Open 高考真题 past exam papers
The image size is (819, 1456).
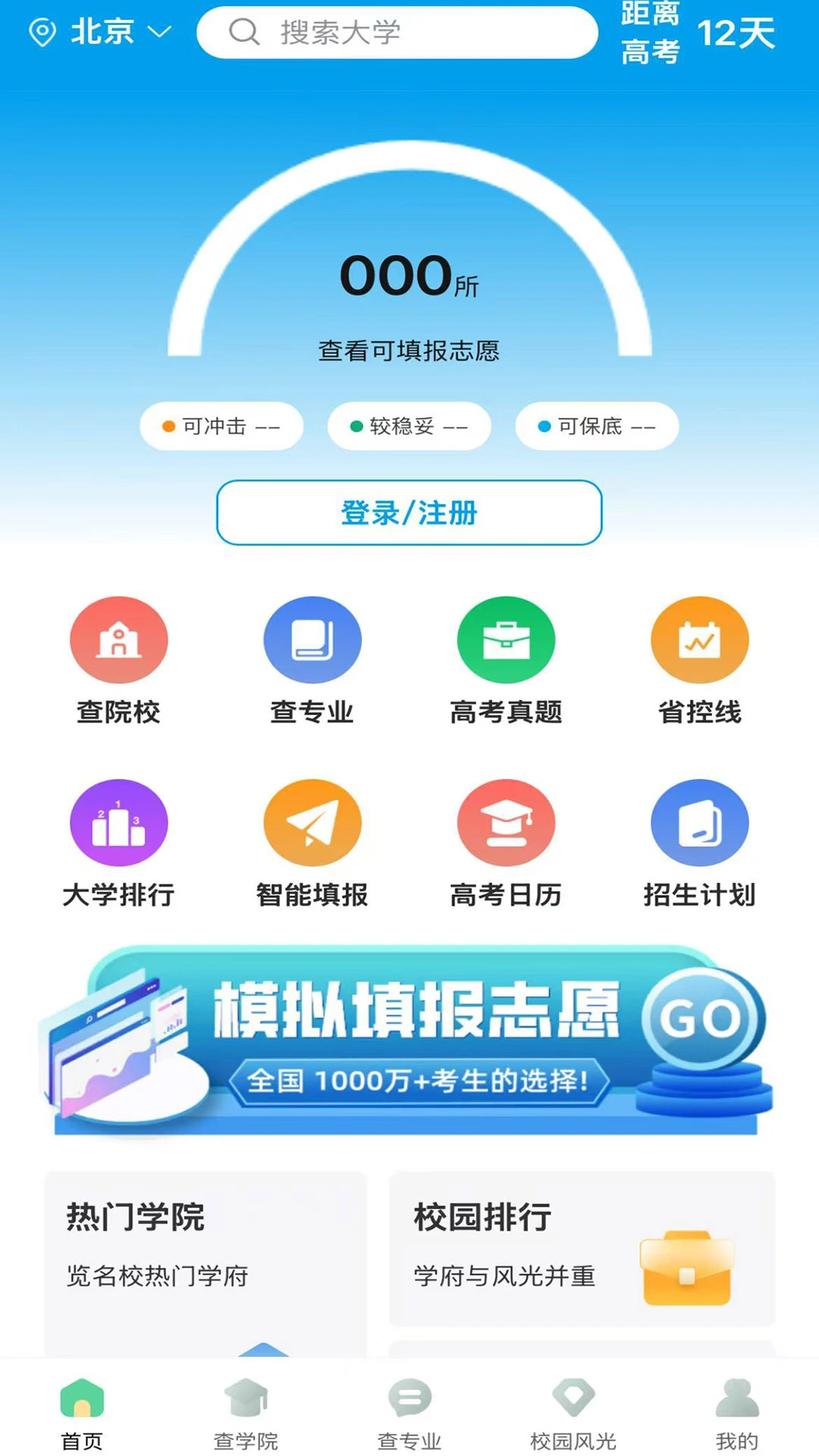pyautogui.click(x=507, y=660)
